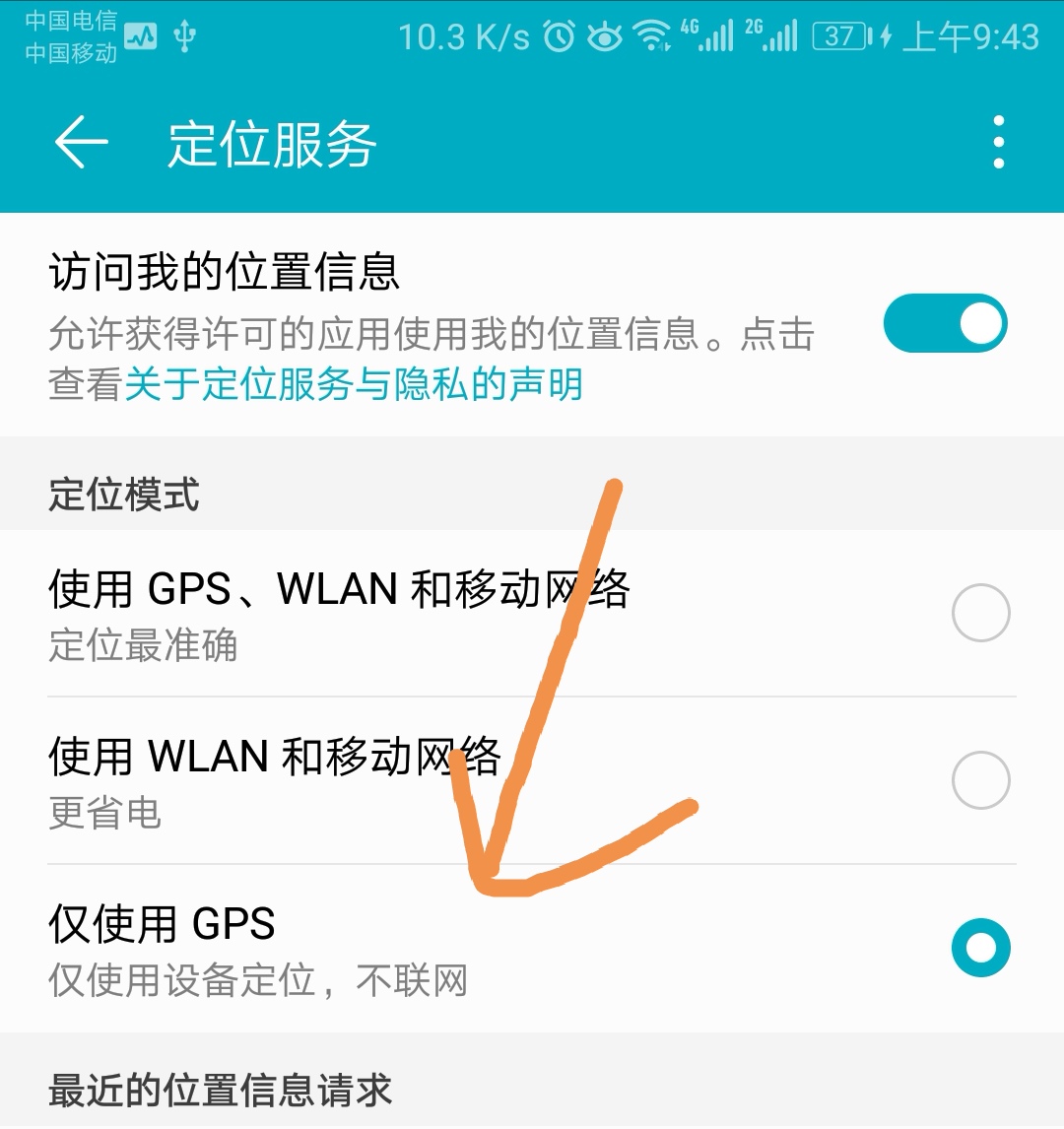1064x1129 pixels.
Task: Choose 仅使用 GPS location mode
Action: coord(980,948)
